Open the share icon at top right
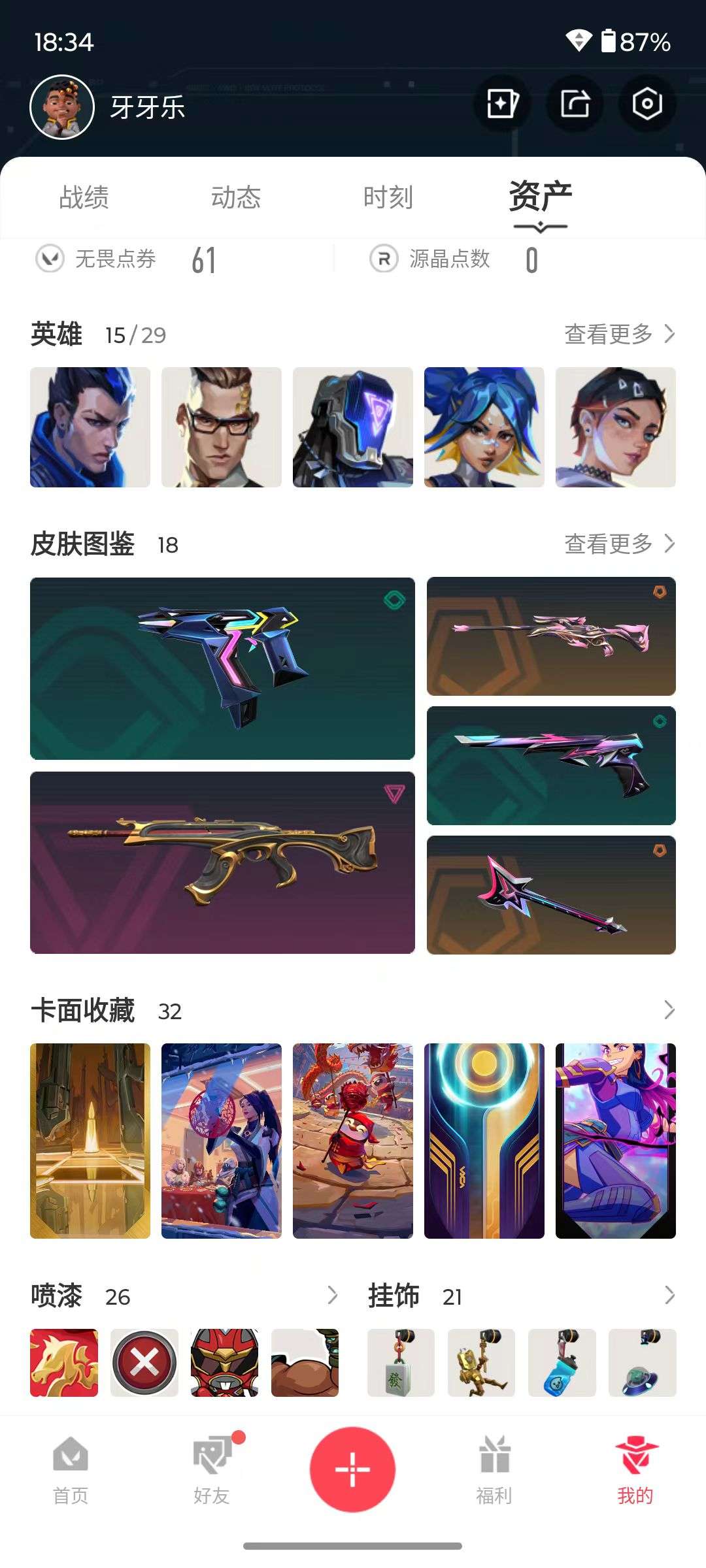The image size is (706, 1568). pyautogui.click(x=576, y=105)
